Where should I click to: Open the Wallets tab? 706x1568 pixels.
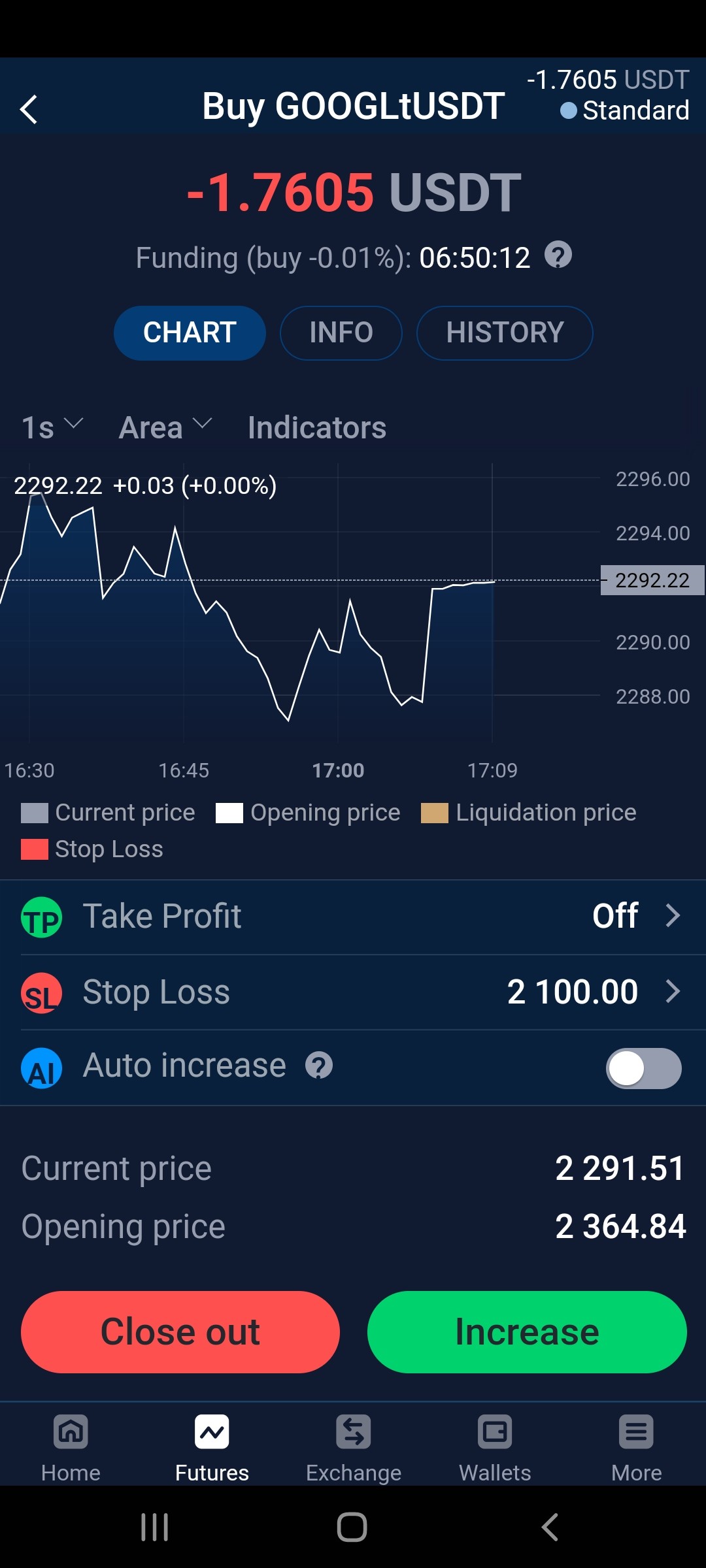tap(495, 1448)
